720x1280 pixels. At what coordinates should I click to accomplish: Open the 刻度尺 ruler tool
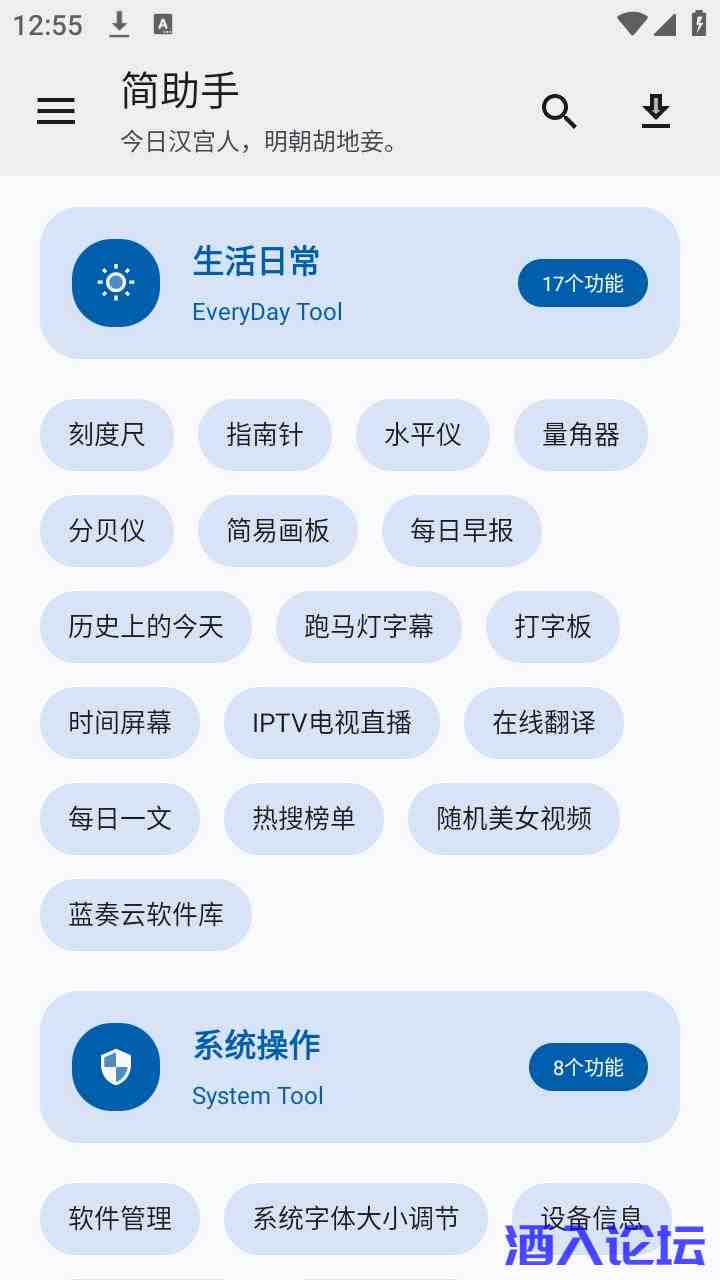pos(107,435)
